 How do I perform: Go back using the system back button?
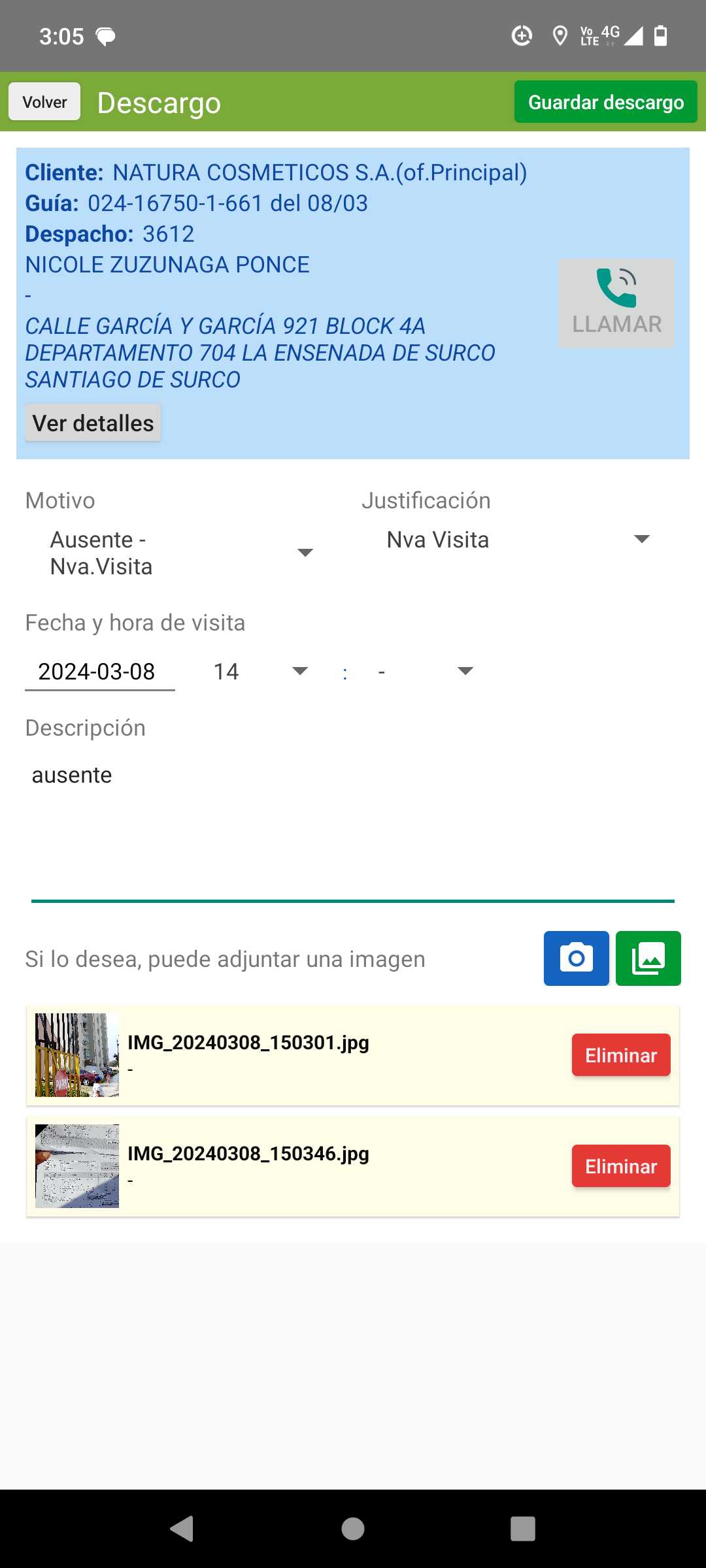(182, 1529)
